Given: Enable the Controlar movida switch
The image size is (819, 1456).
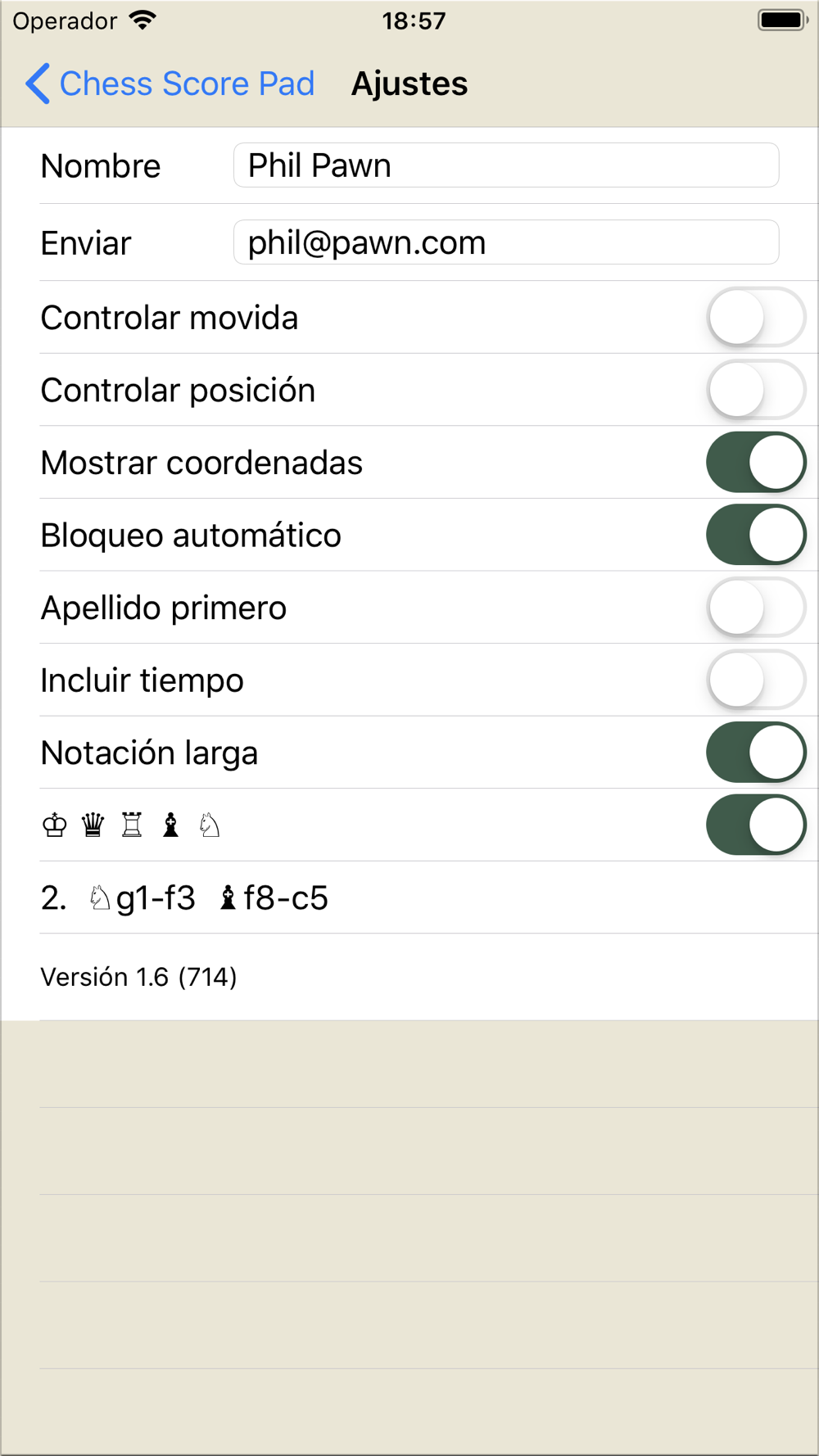Looking at the screenshot, I should [x=756, y=318].
